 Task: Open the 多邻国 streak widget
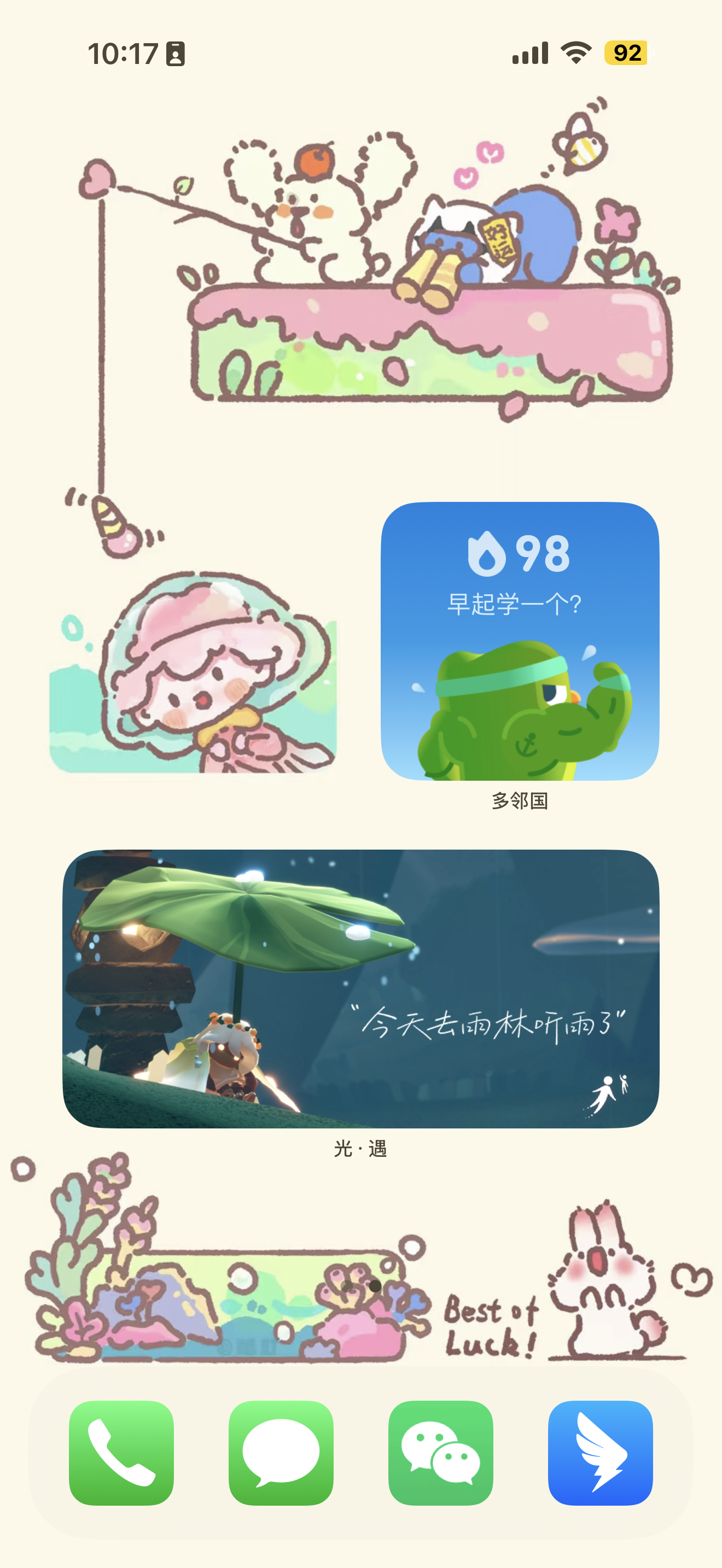(520, 641)
